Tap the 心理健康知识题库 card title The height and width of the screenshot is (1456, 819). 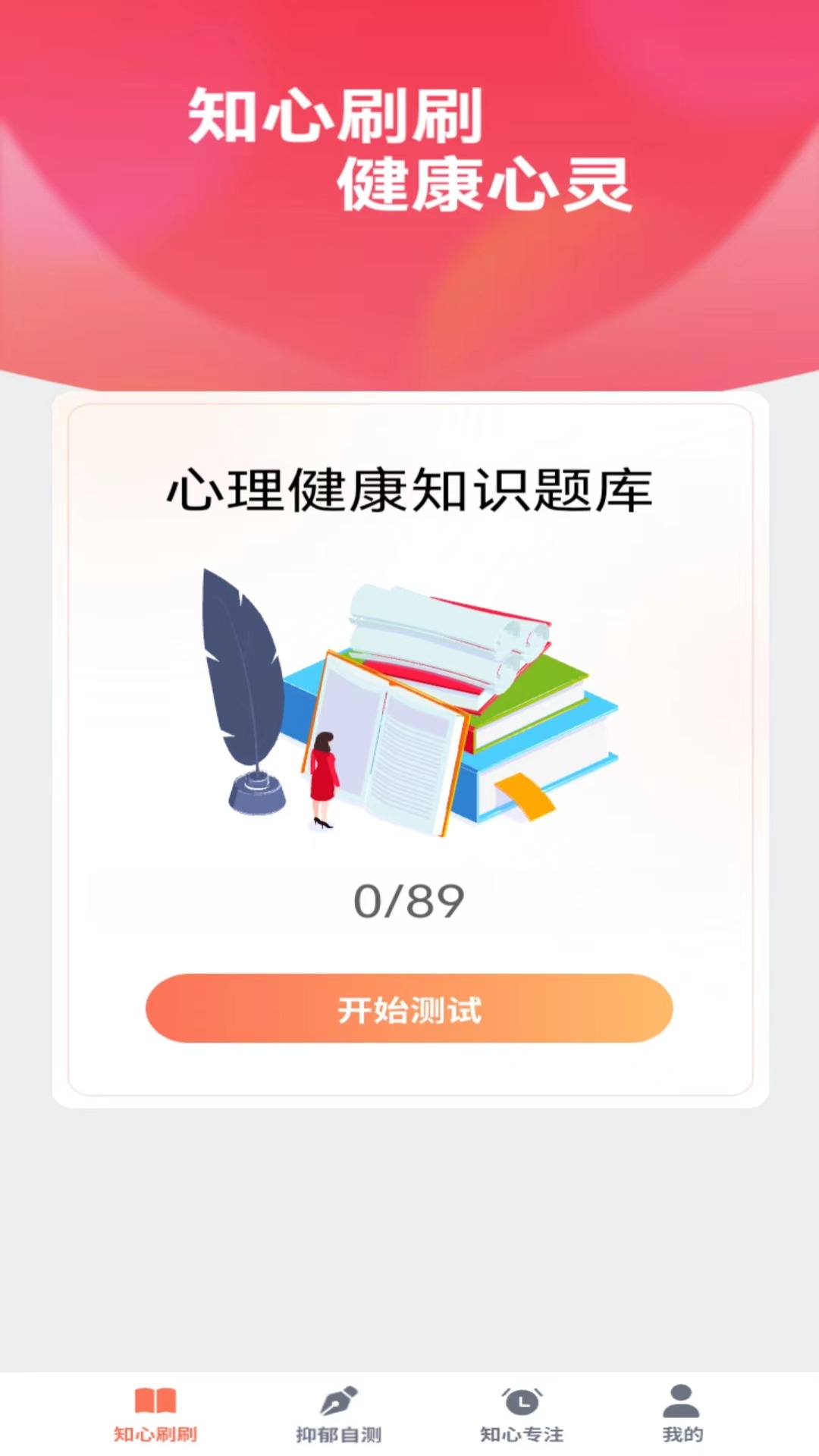click(409, 491)
